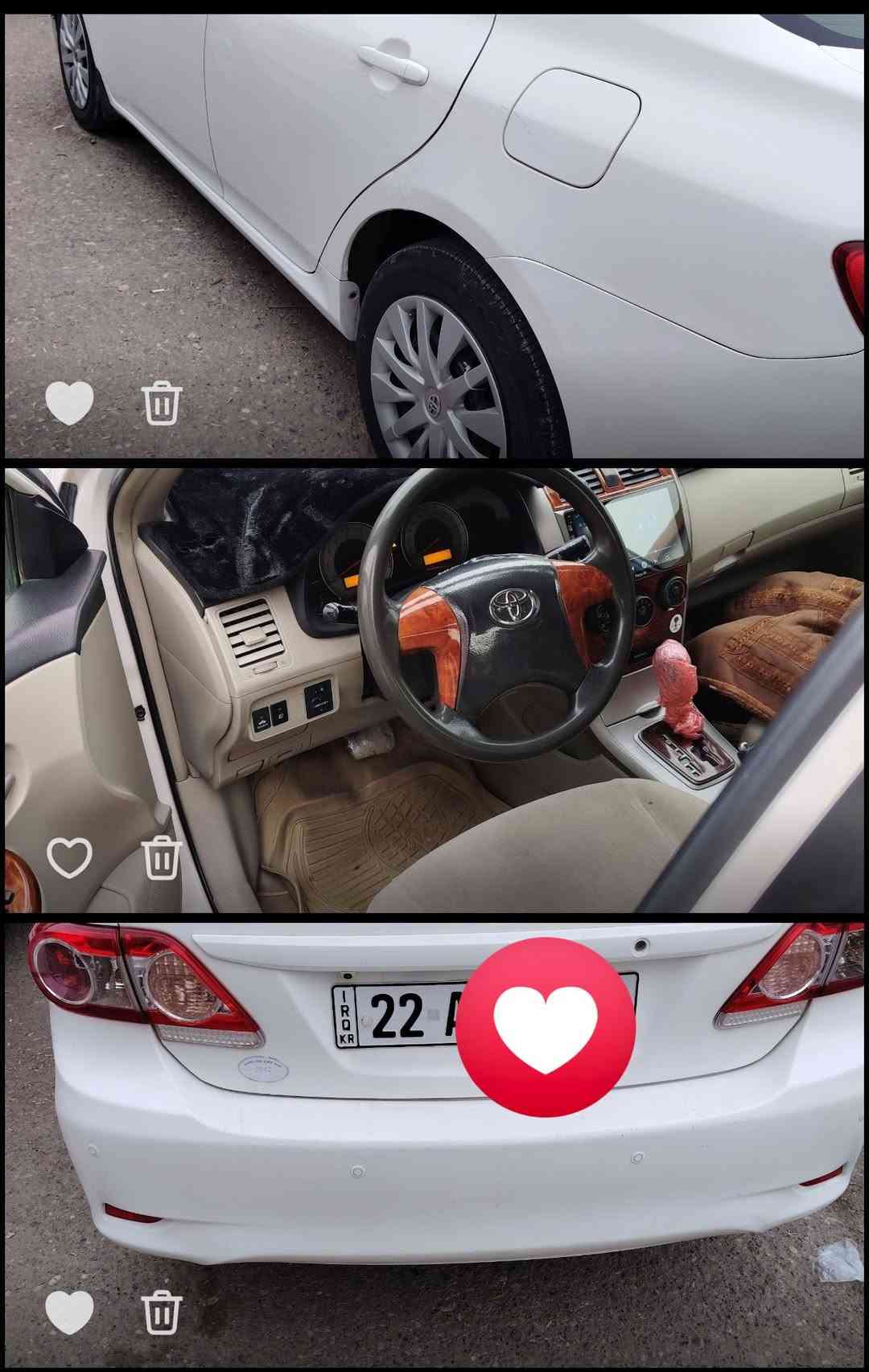Tap the heart icon on the car side photo

pos(69,403)
